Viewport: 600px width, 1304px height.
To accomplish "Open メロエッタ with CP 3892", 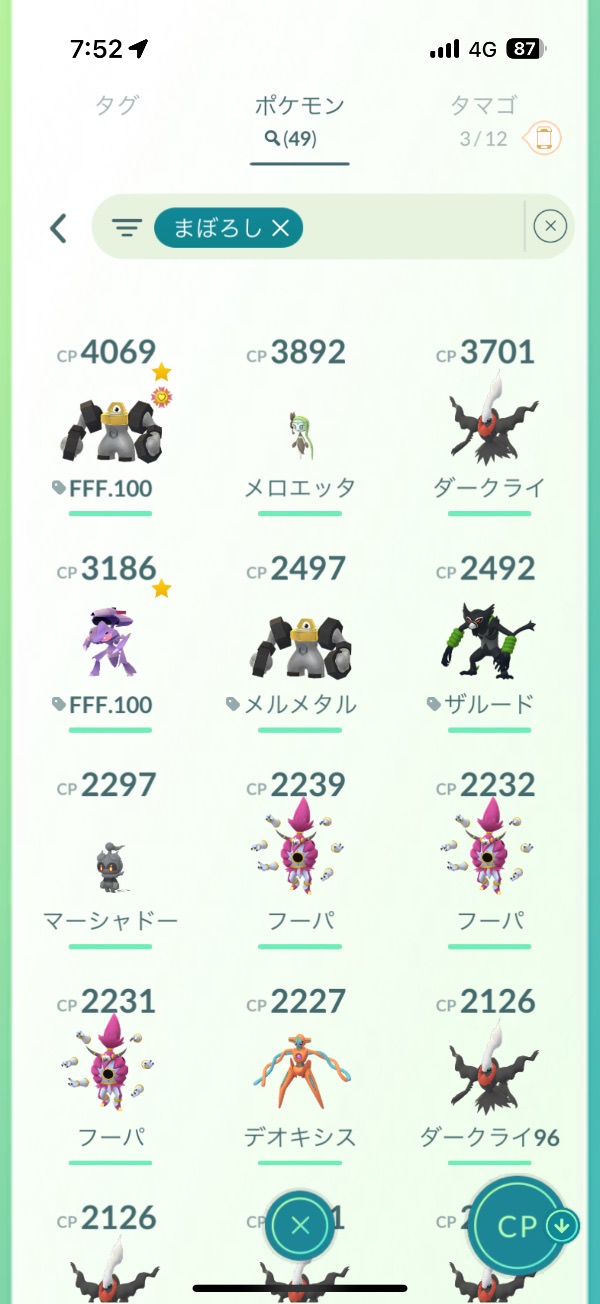I will pyautogui.click(x=300, y=430).
